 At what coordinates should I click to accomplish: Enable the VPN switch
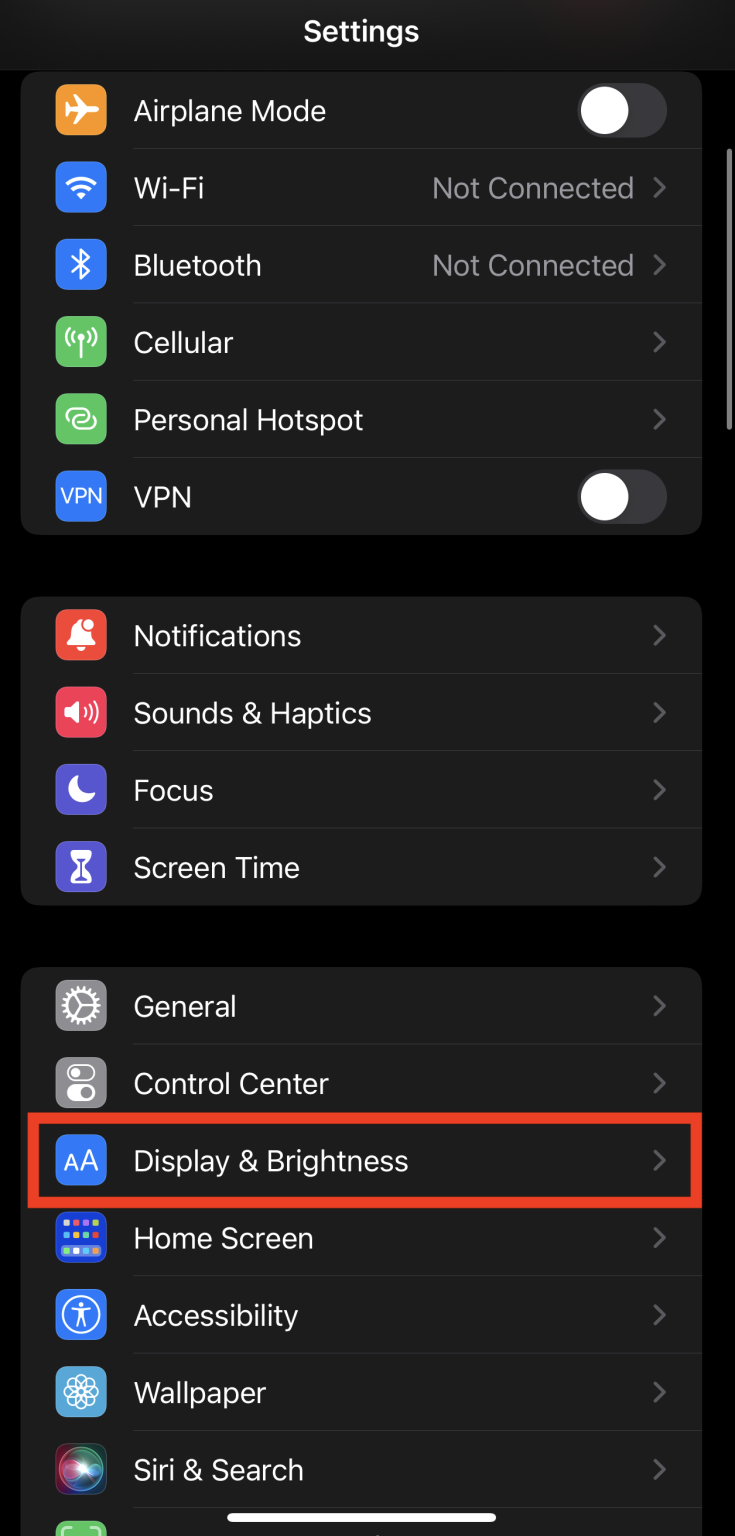622,497
